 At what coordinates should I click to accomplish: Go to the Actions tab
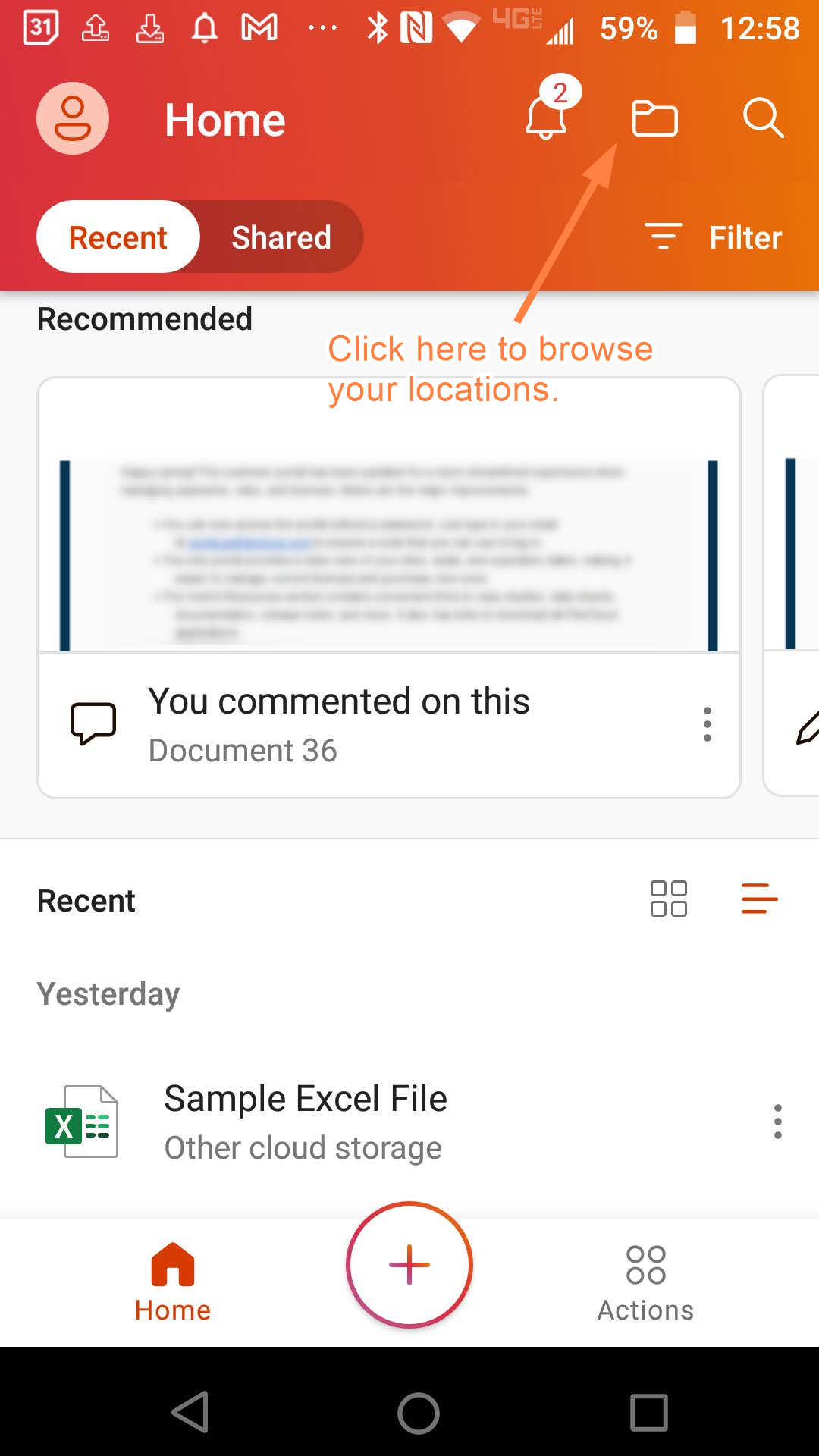click(645, 1282)
